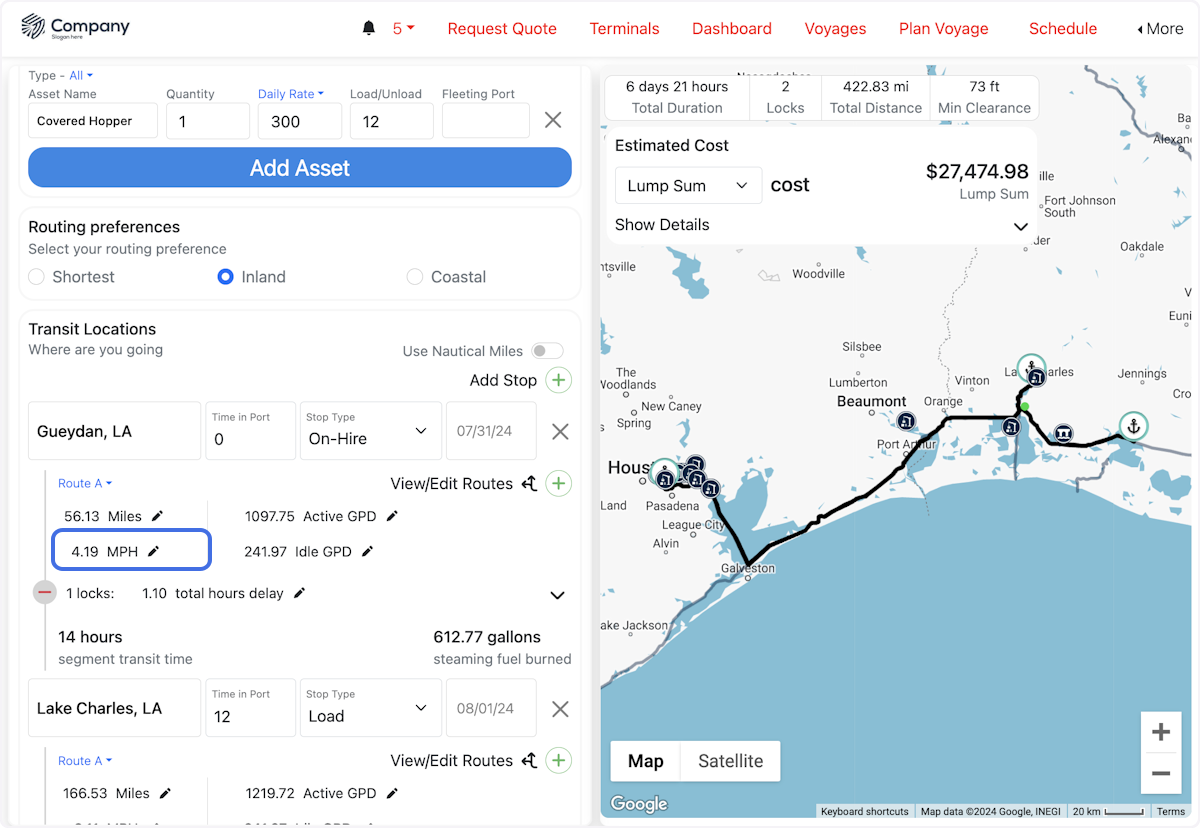The height and width of the screenshot is (828, 1200).
Task: Expand Show Details of estimated cost
Action: 1020,226
